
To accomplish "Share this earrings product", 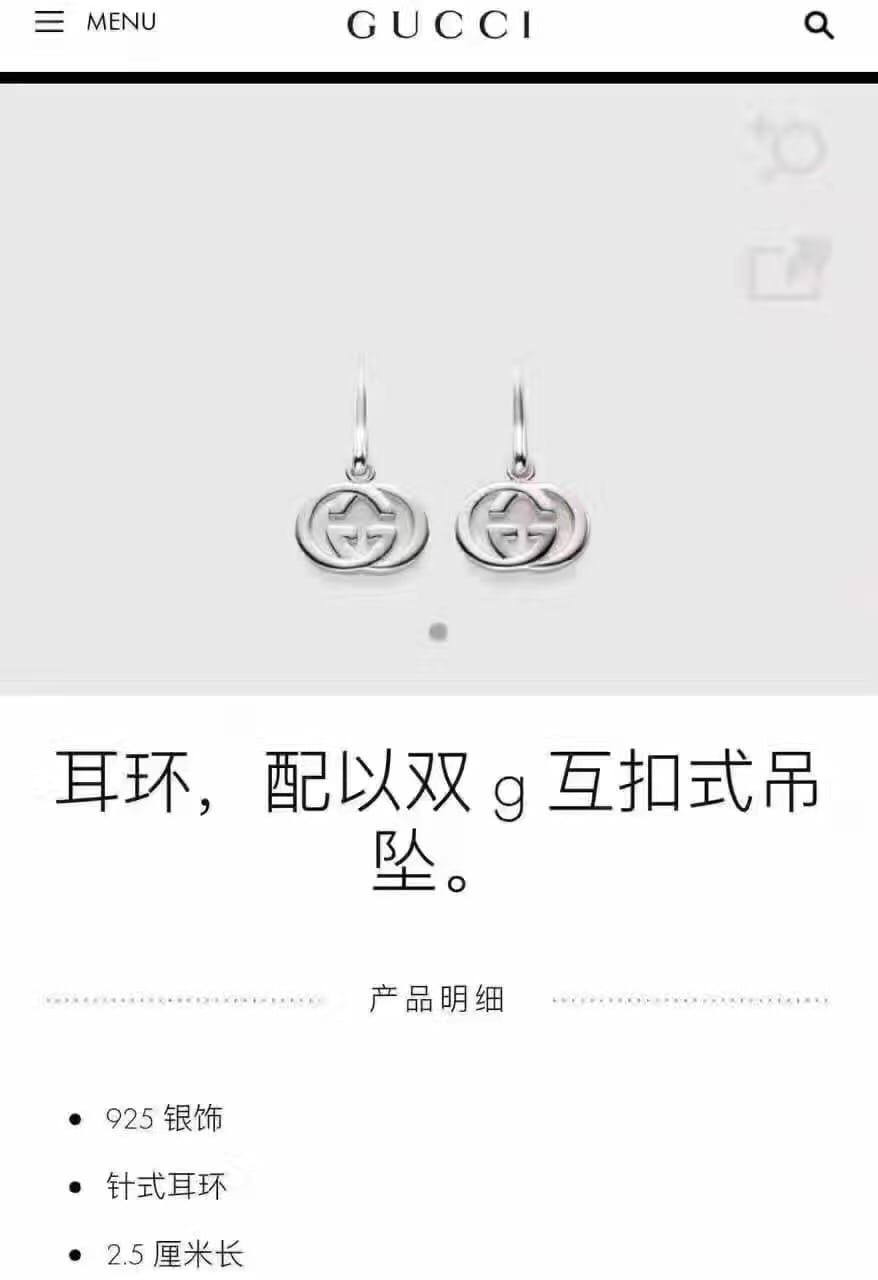I will [x=787, y=268].
